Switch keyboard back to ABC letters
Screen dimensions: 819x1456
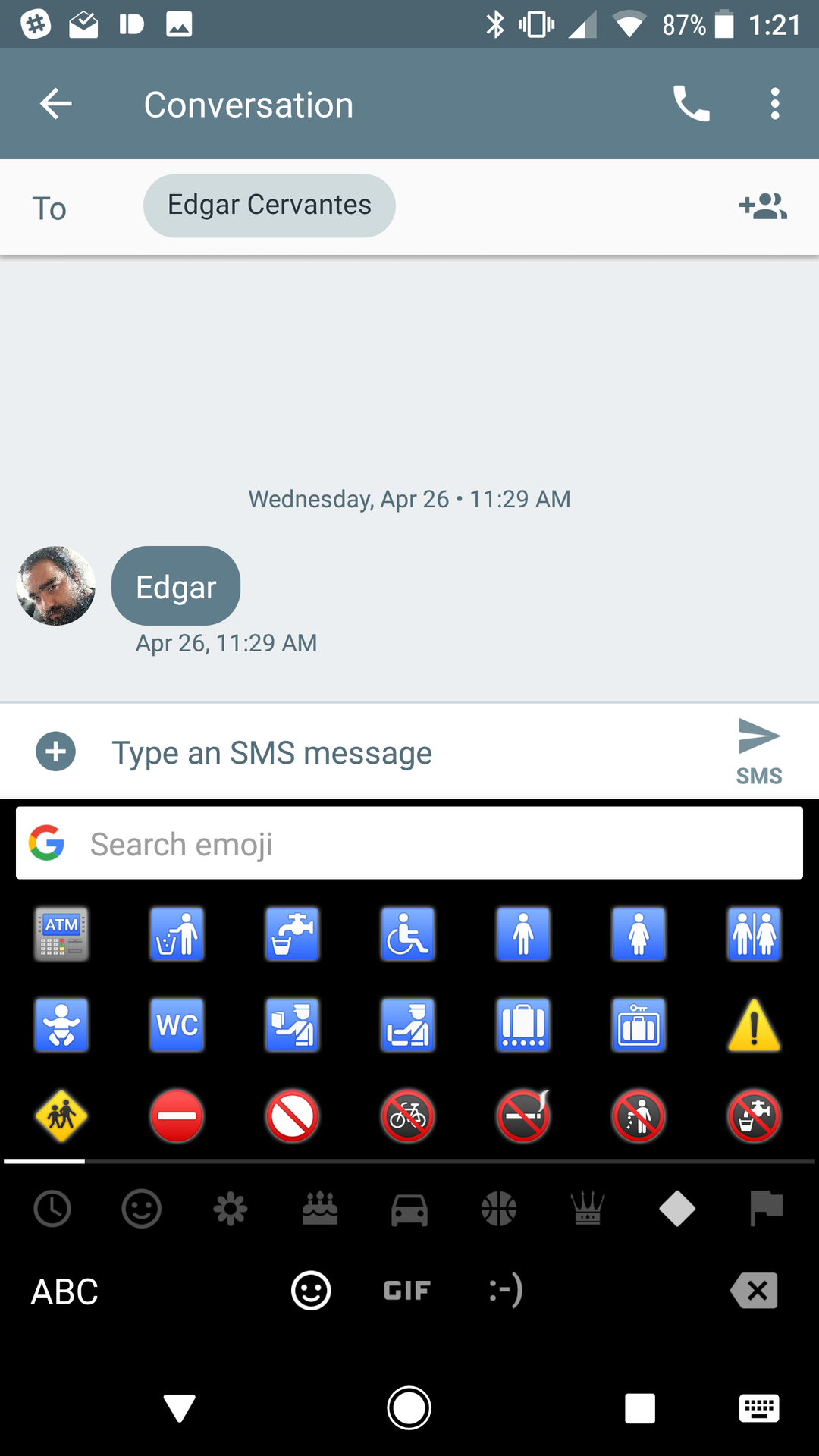pos(64,1291)
